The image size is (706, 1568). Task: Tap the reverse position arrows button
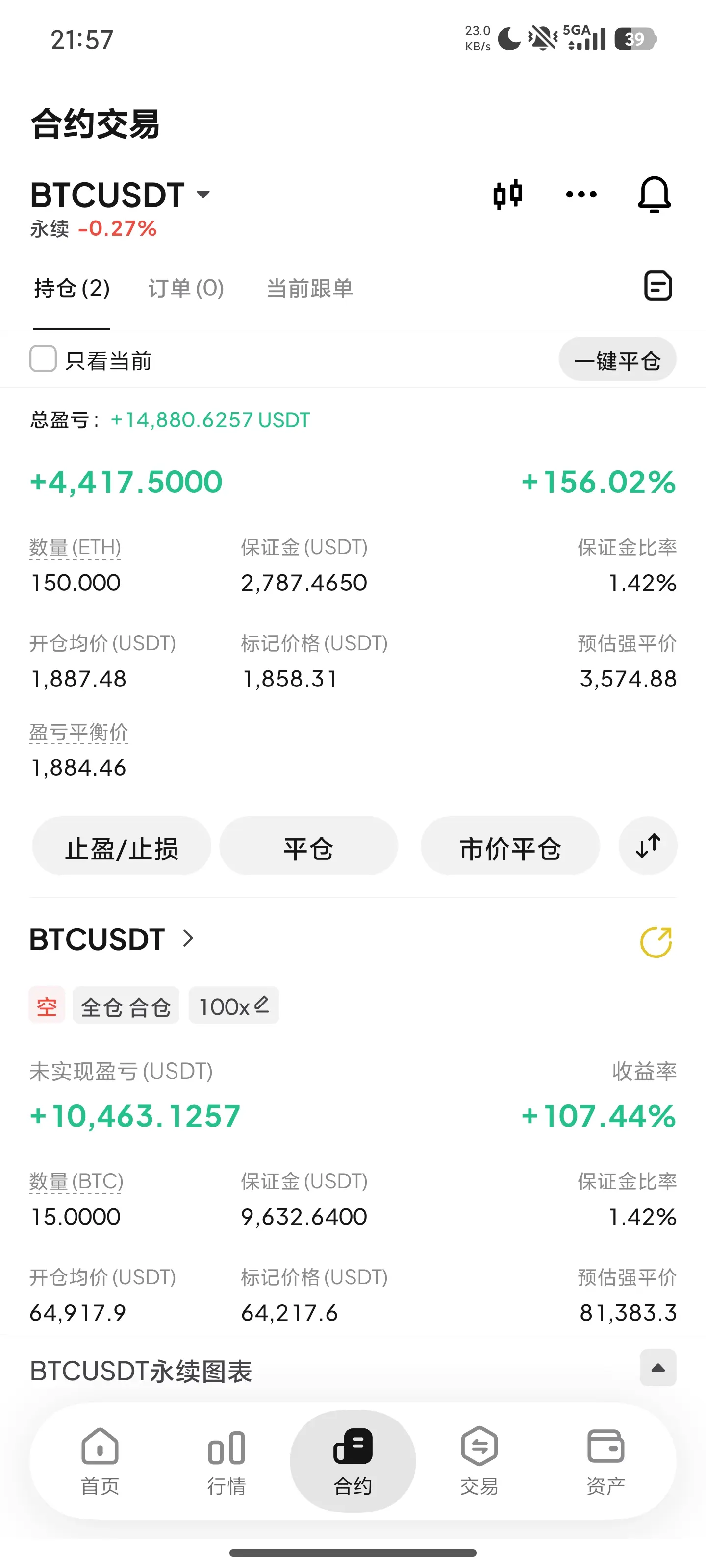[648, 846]
